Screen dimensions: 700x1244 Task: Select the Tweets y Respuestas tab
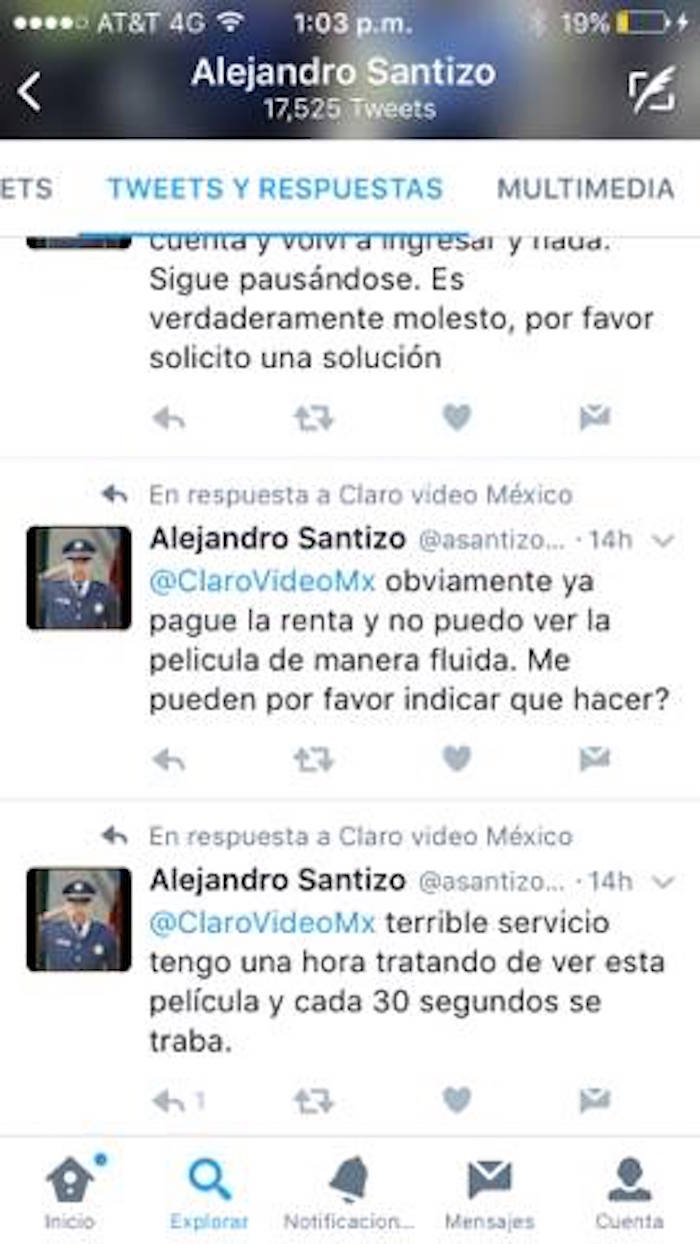point(275,188)
